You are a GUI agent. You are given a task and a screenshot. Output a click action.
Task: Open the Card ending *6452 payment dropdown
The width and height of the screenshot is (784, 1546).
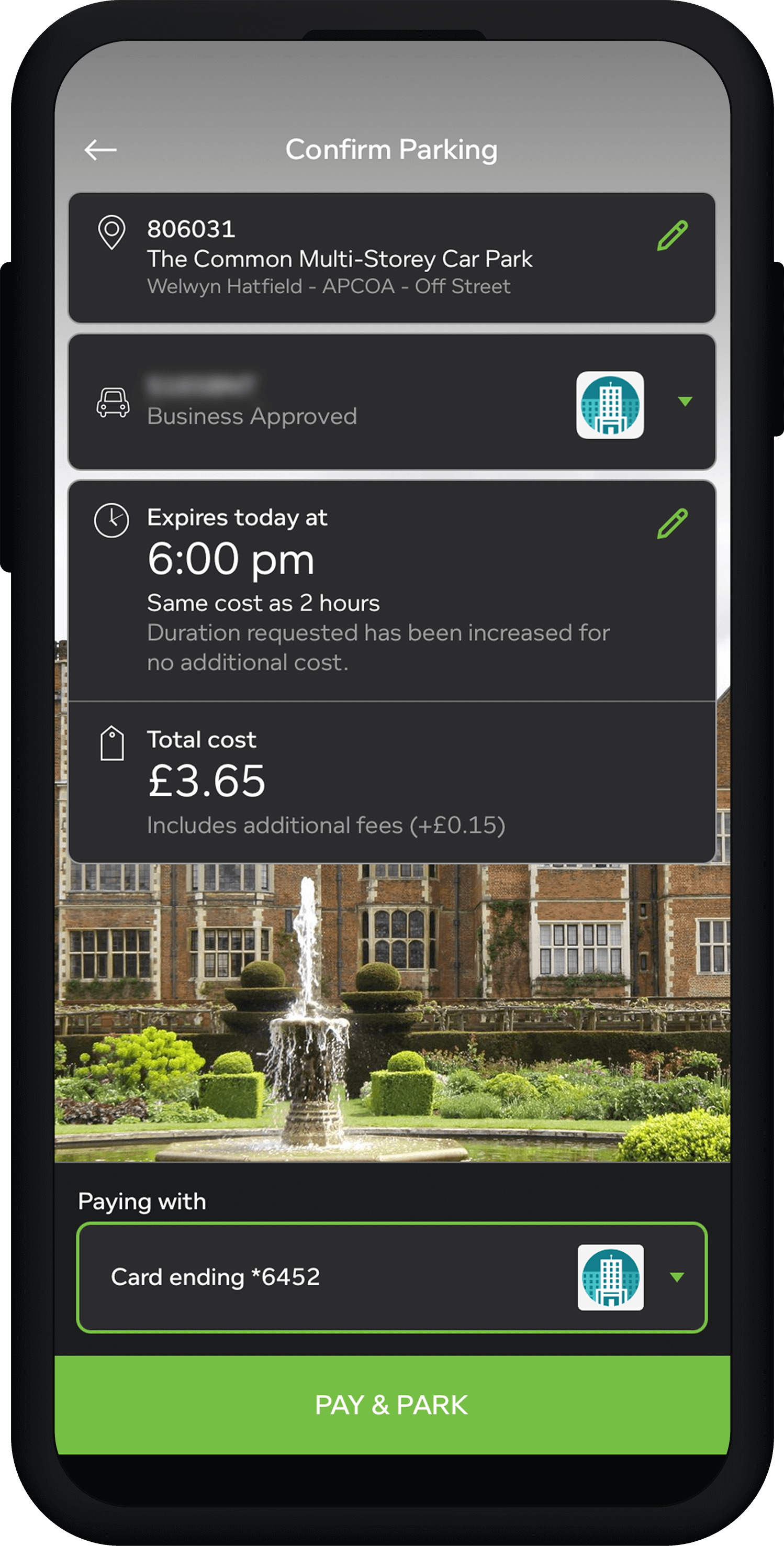pyautogui.click(x=677, y=1277)
